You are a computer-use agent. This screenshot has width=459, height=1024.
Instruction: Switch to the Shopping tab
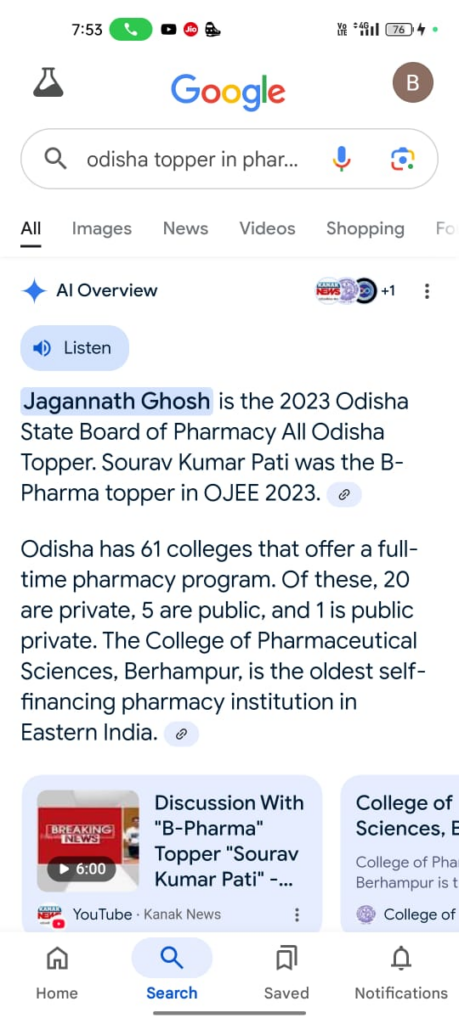coord(365,229)
